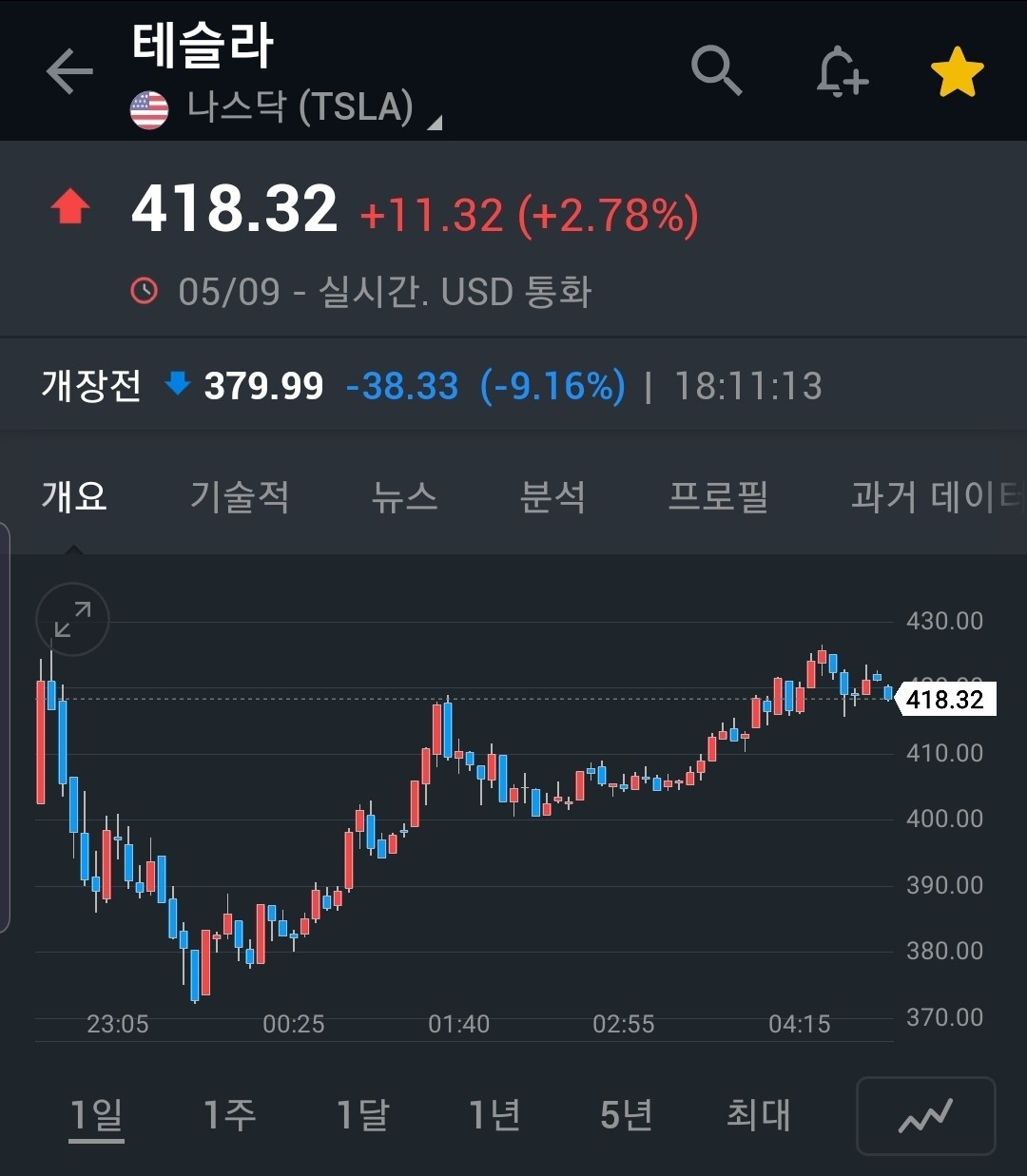Select the 1주 timeframe

(228, 1115)
